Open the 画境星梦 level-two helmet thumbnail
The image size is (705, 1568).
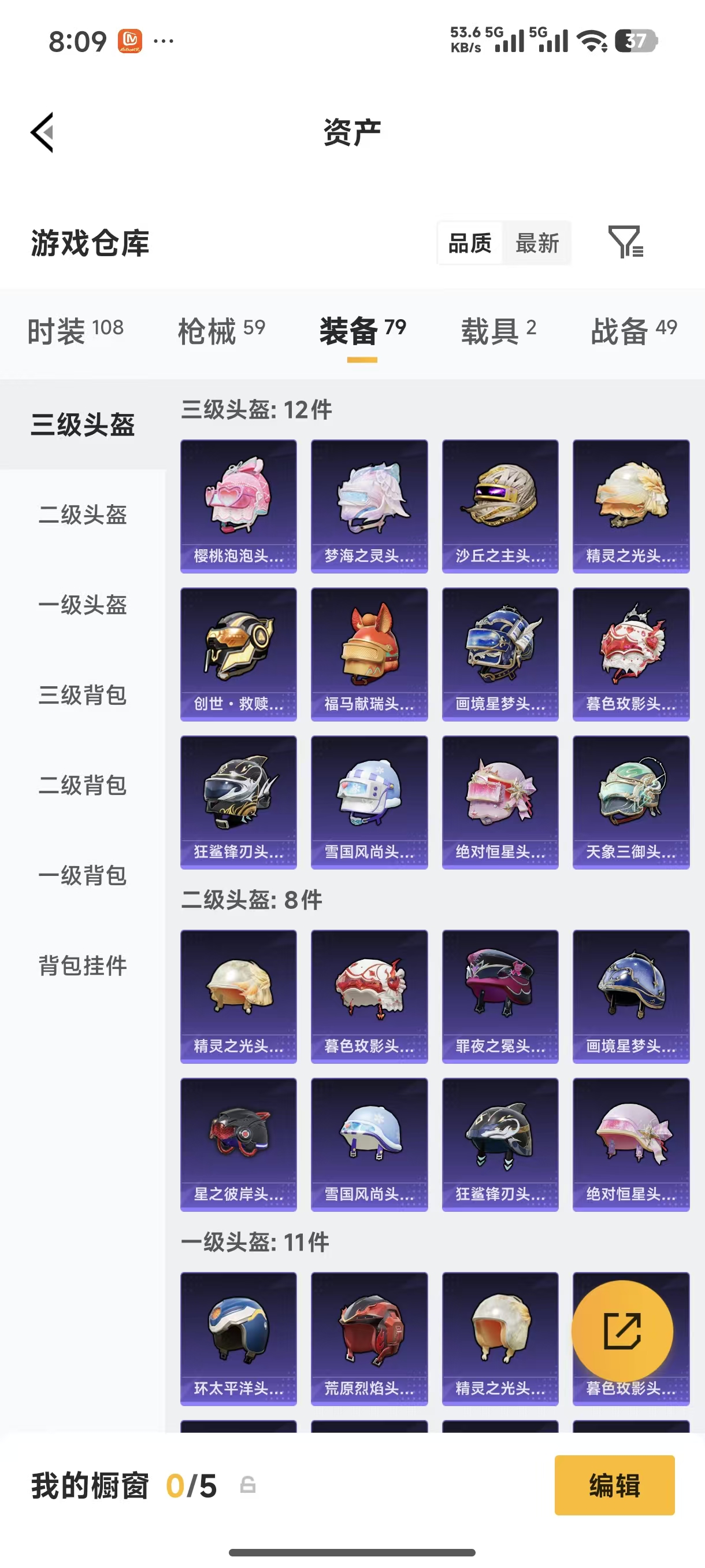click(x=631, y=996)
